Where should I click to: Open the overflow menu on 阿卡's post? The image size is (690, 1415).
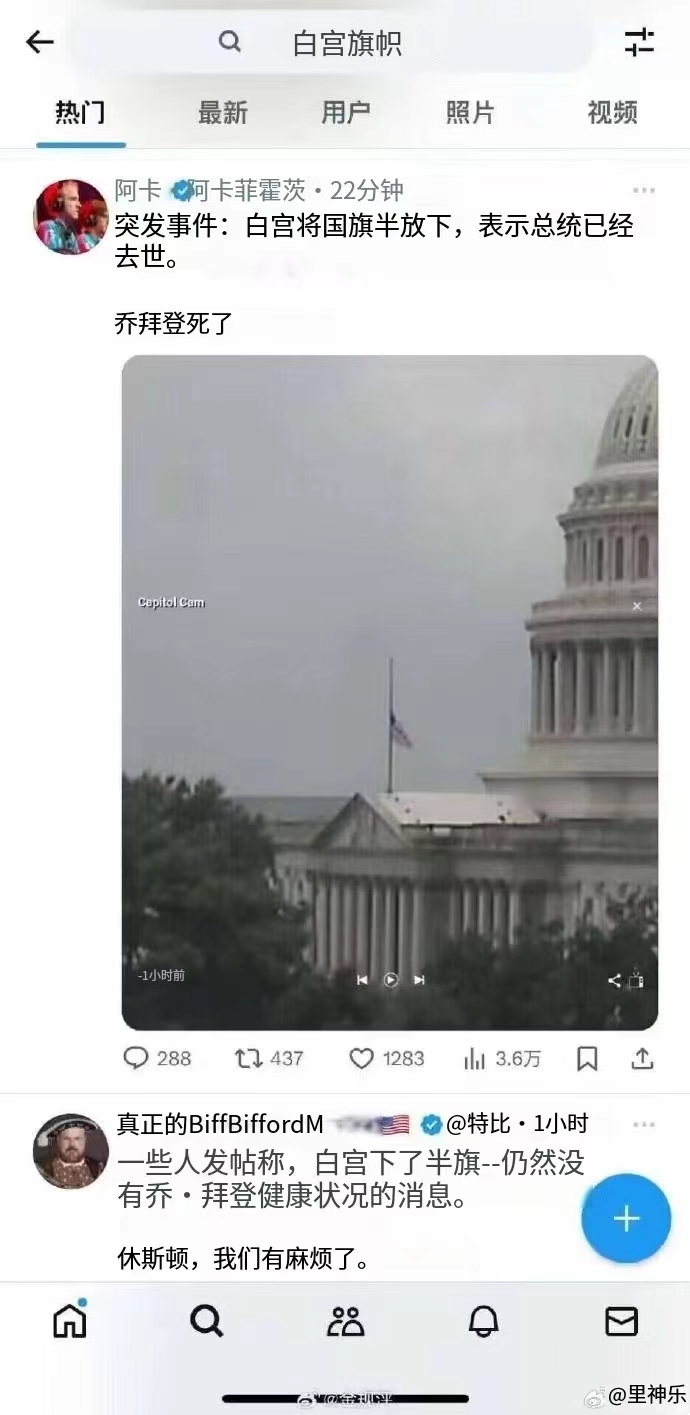click(x=644, y=190)
